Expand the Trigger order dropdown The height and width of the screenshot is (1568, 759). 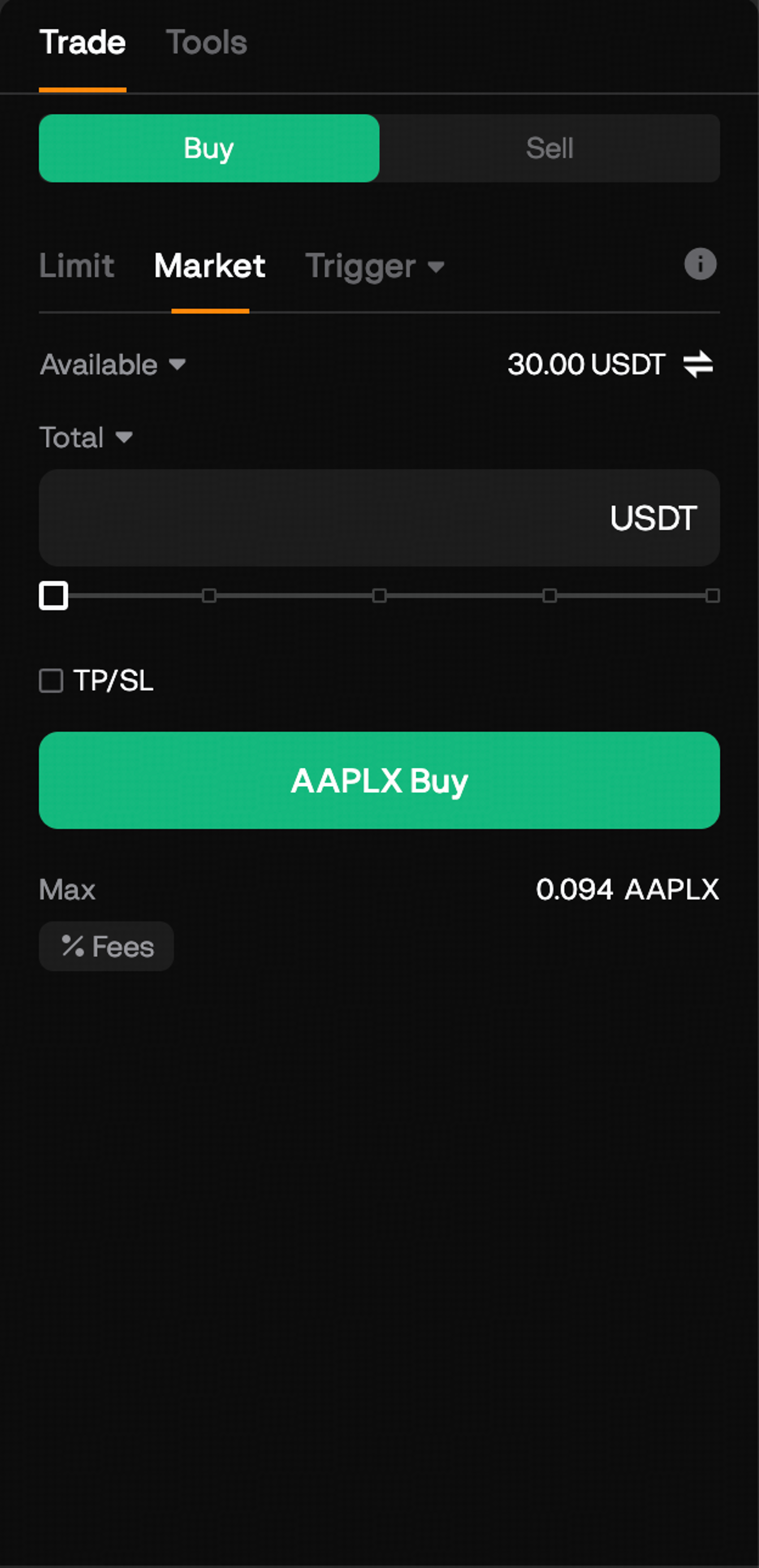click(x=374, y=266)
